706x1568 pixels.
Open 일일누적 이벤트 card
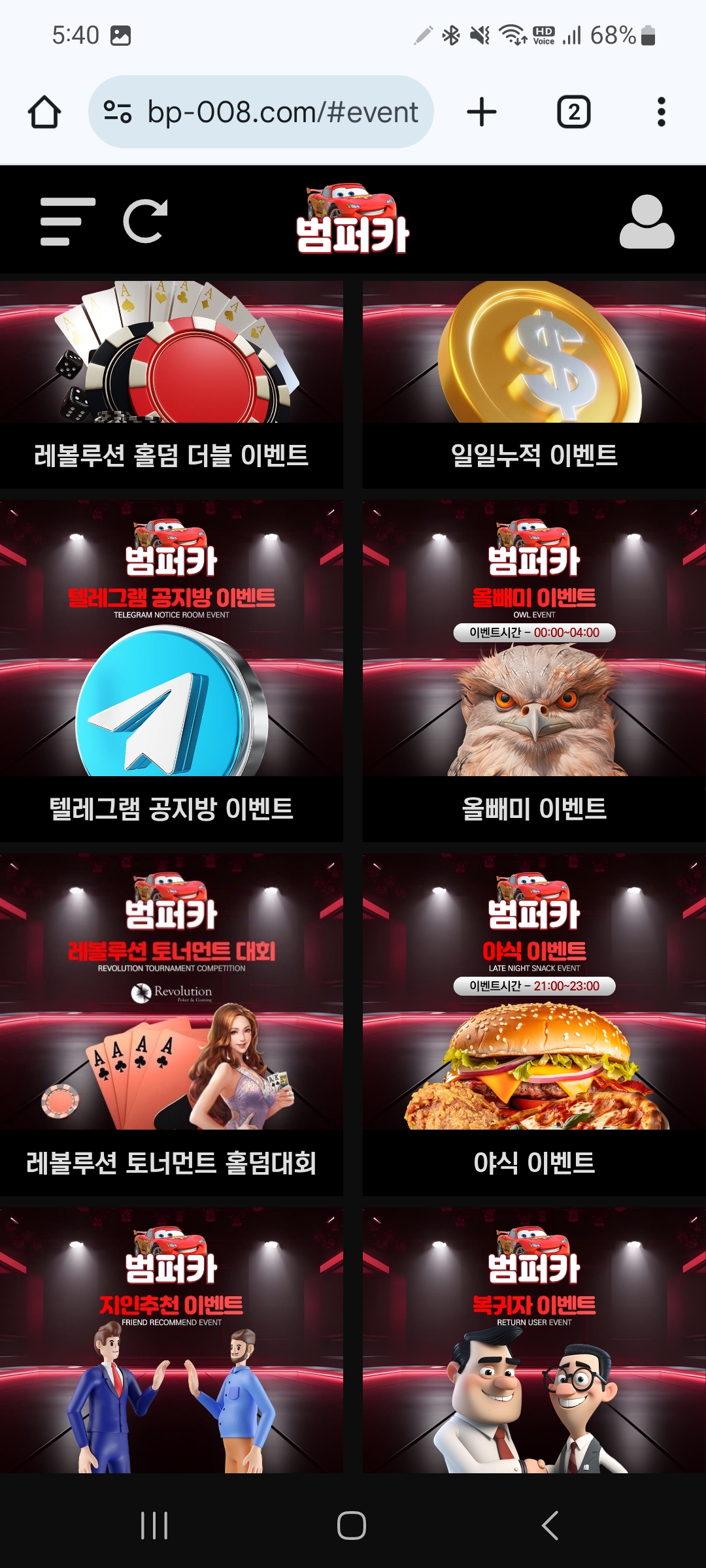(534, 385)
